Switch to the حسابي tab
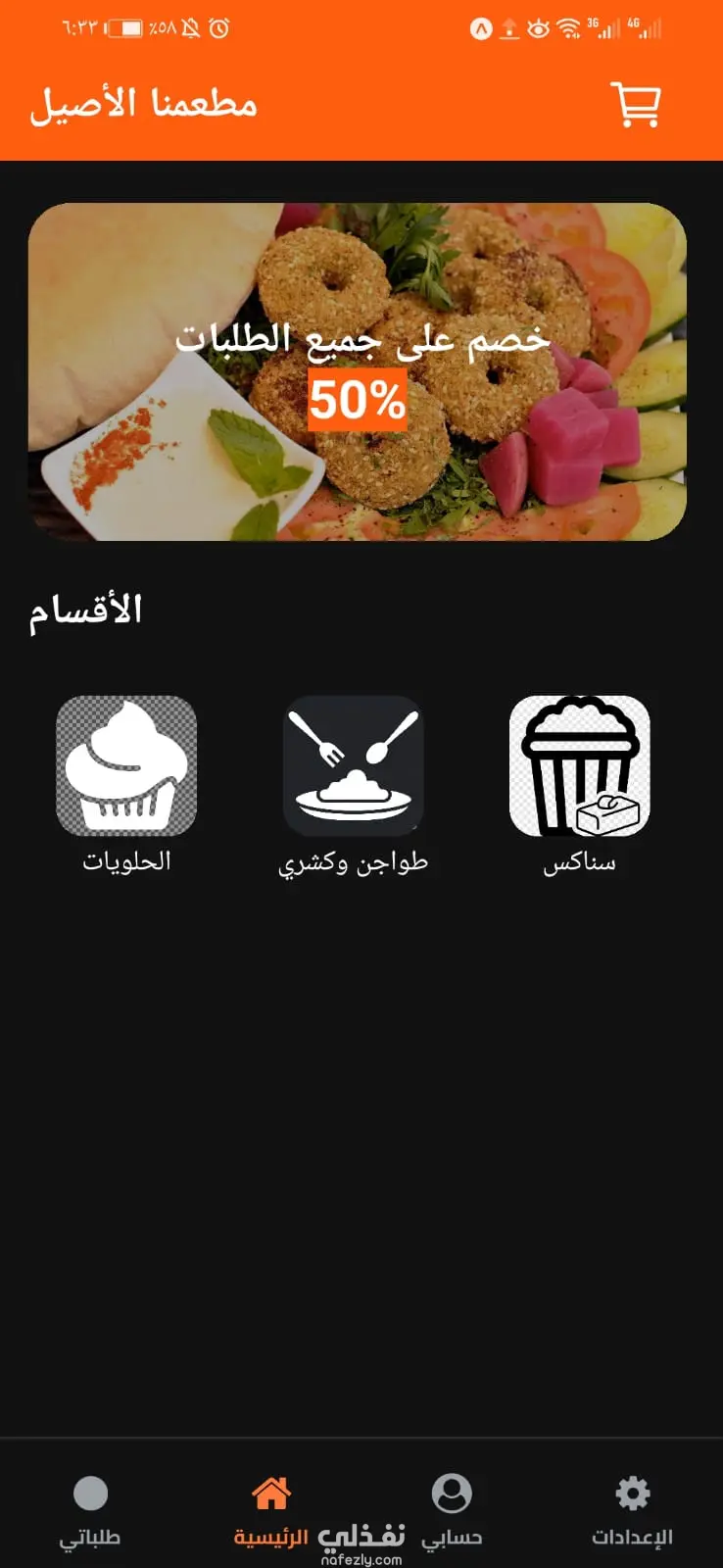Viewport: 723px width, 1568px height. 452,1510
